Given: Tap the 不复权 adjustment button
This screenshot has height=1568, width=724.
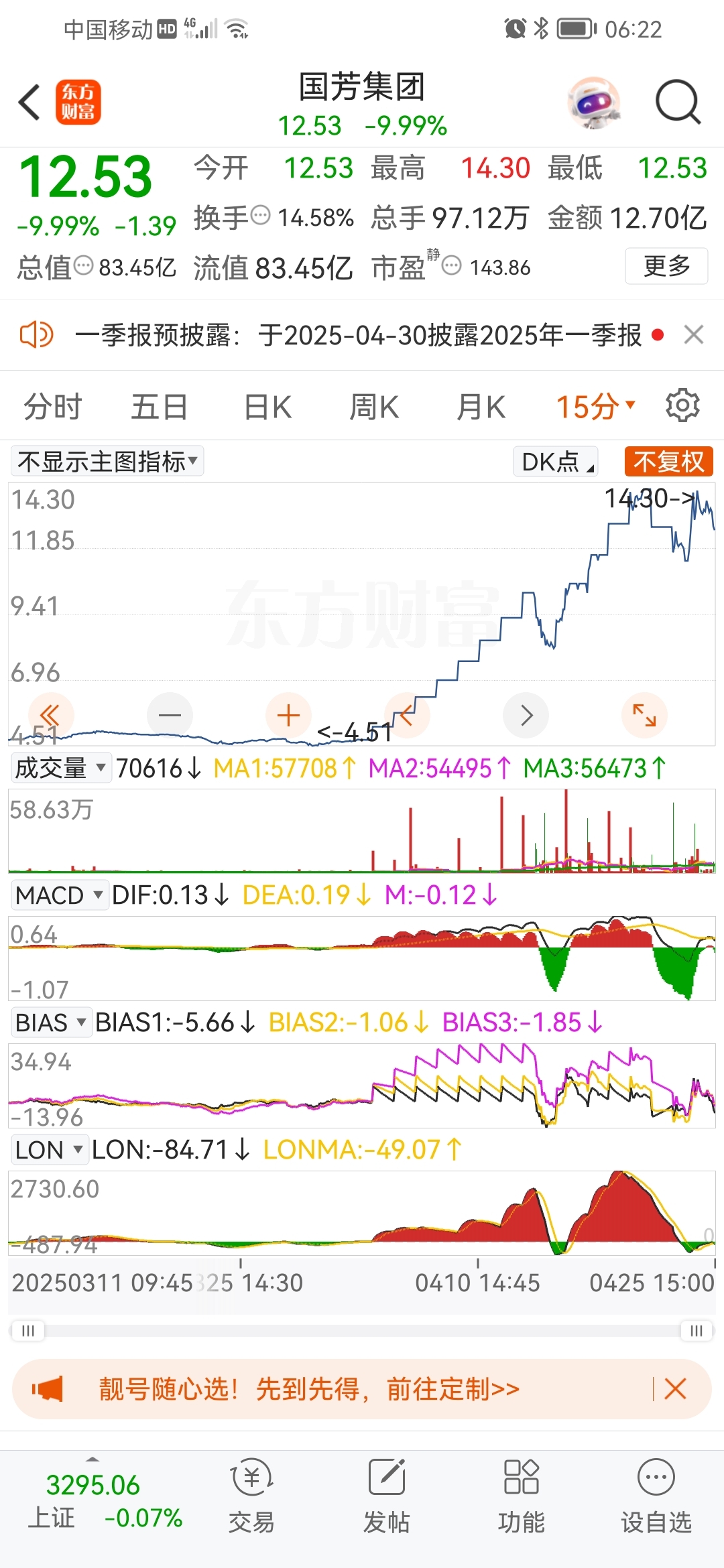Looking at the screenshot, I should click(x=668, y=462).
